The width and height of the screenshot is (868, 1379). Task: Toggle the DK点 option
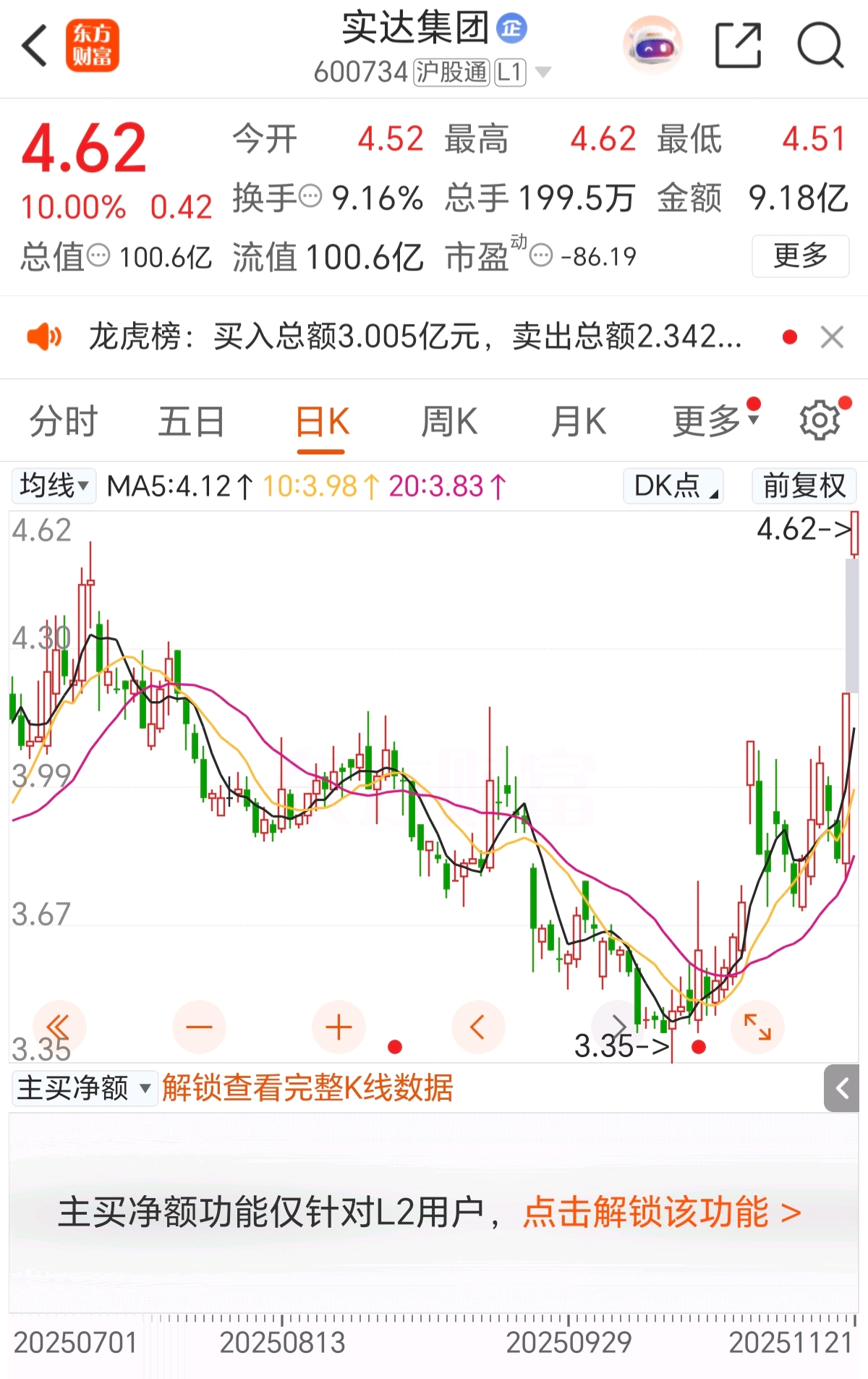point(673,485)
